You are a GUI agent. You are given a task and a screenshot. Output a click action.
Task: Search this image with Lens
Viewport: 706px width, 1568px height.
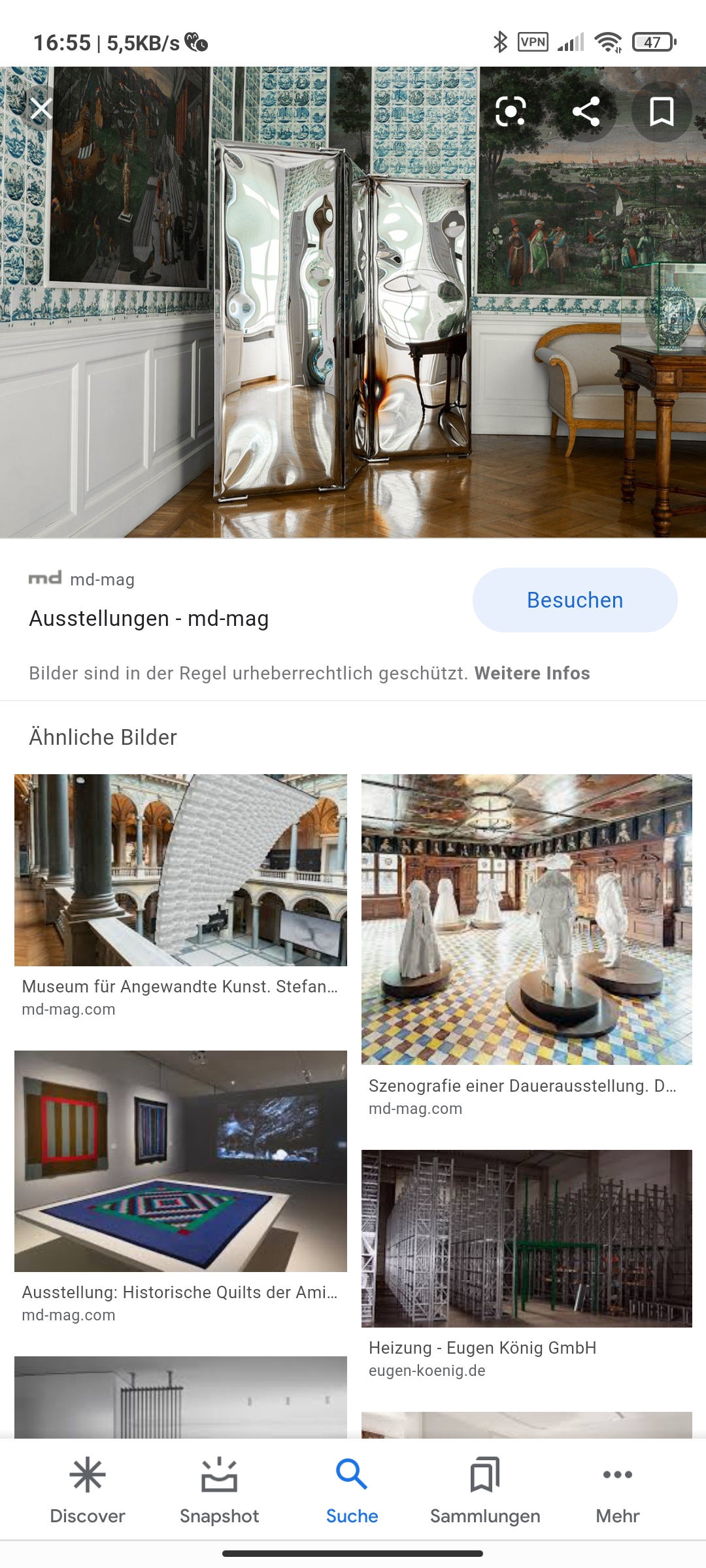coord(511,111)
